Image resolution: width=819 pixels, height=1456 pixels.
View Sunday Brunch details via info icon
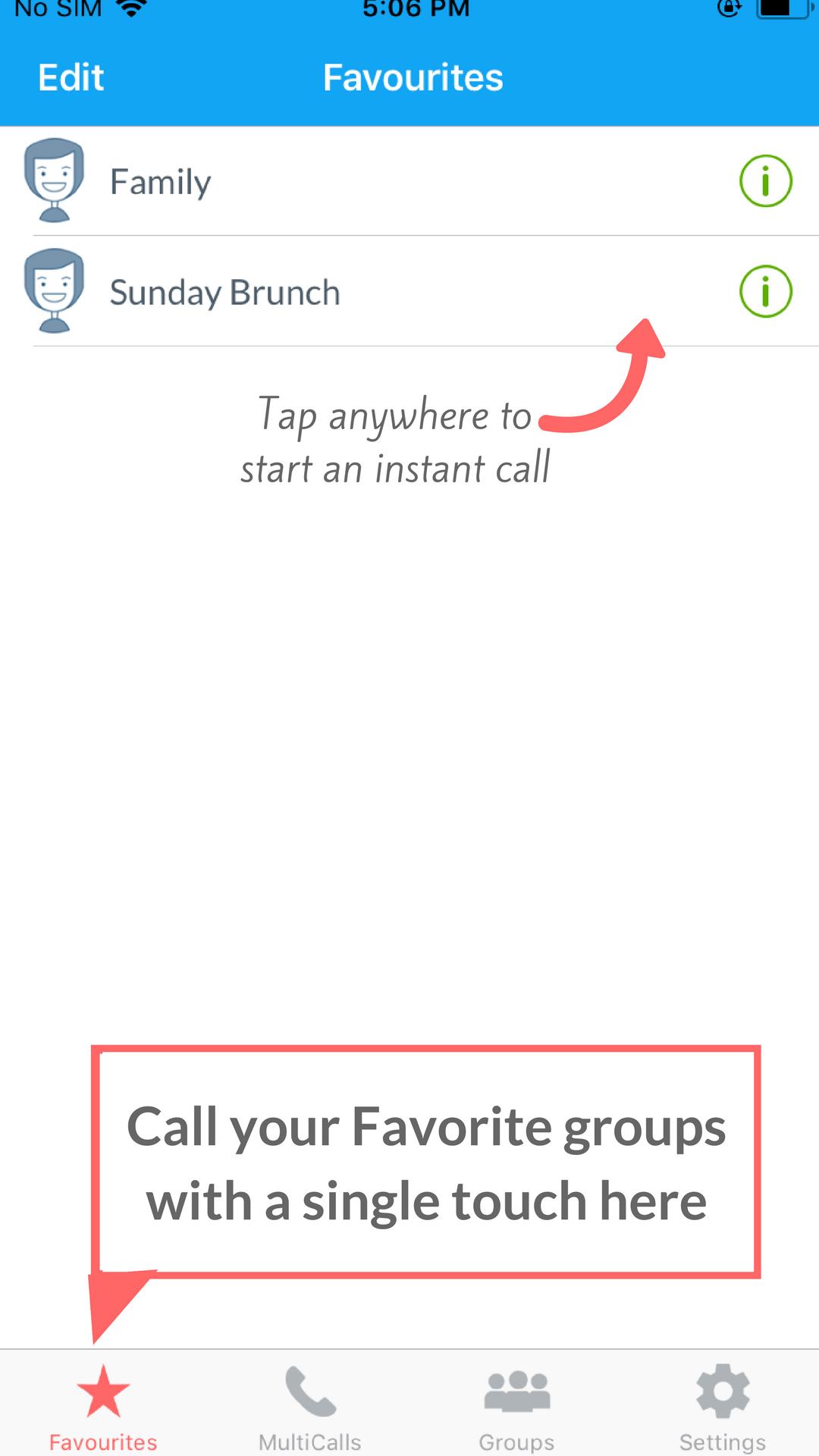pyautogui.click(x=765, y=291)
